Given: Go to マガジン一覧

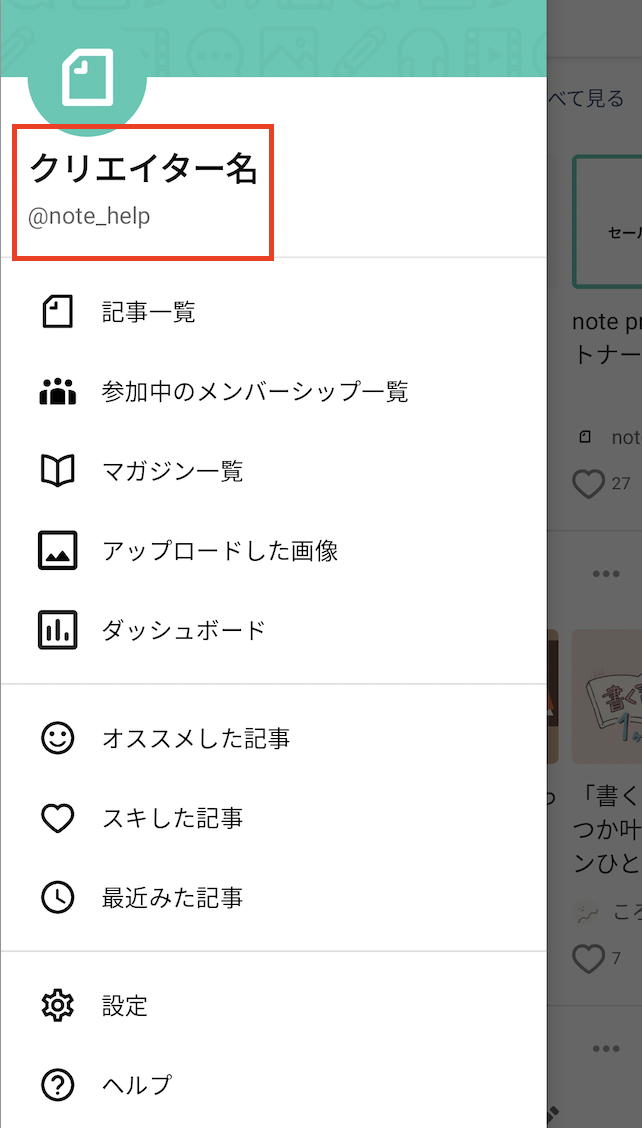Looking at the screenshot, I should [x=172, y=471].
